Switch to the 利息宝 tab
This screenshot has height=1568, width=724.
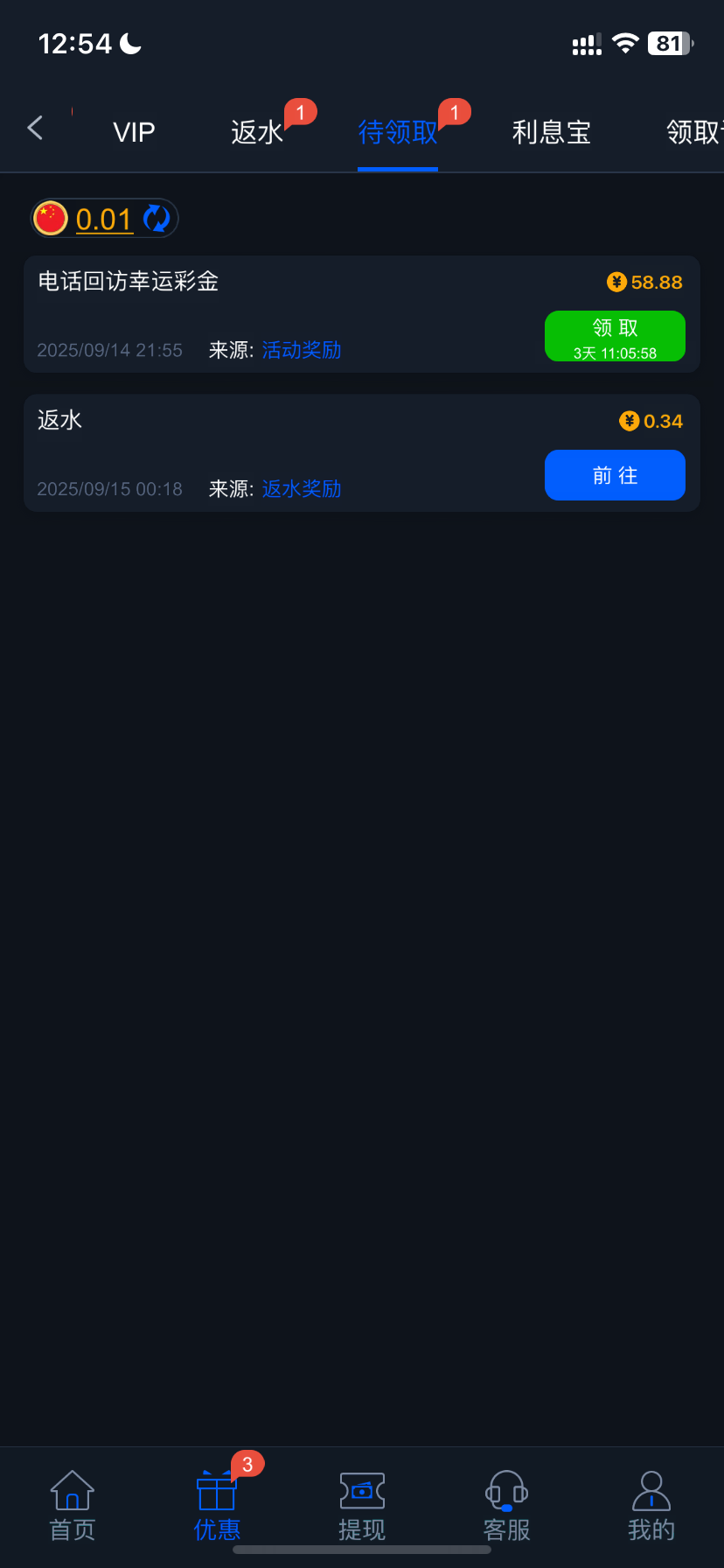552,132
